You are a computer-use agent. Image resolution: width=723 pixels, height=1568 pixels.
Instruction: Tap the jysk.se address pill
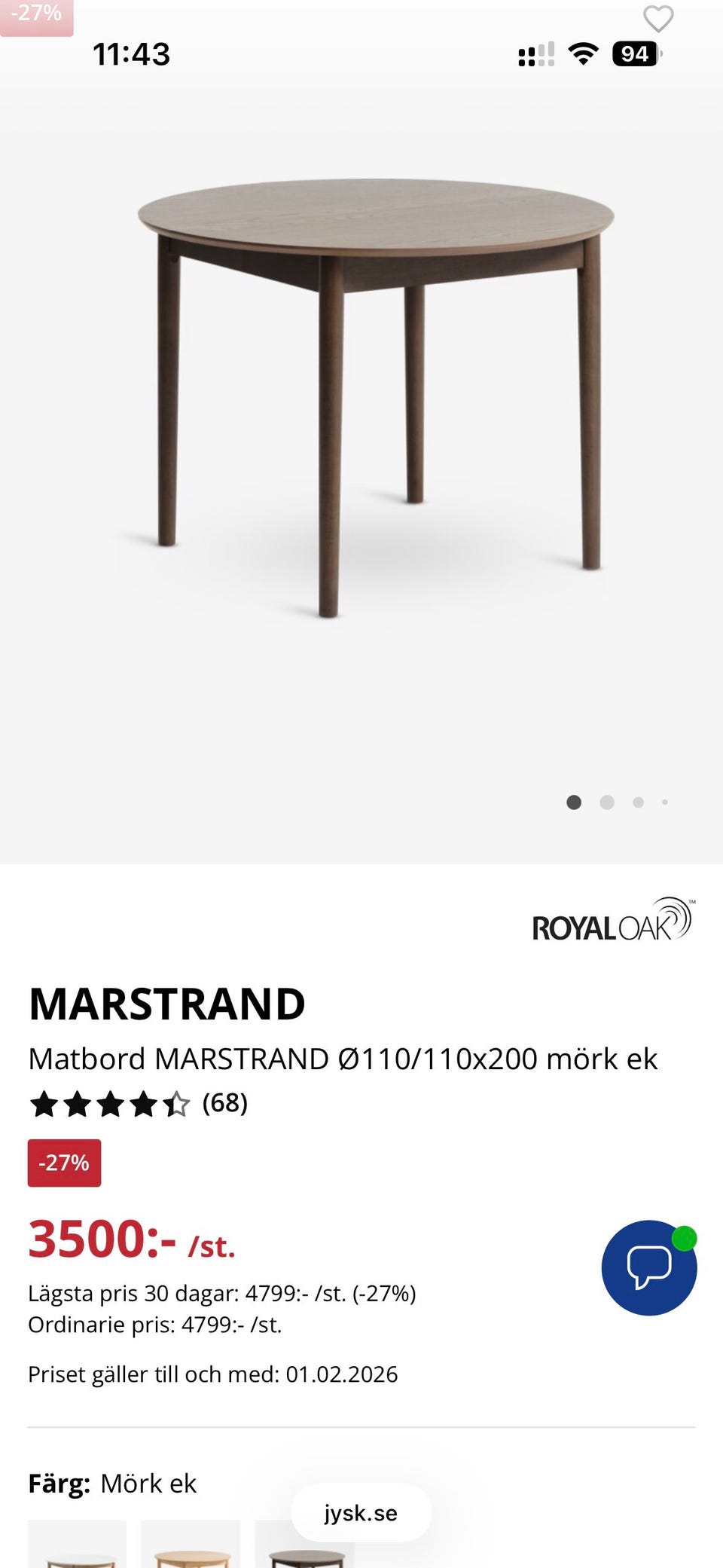(x=361, y=1512)
